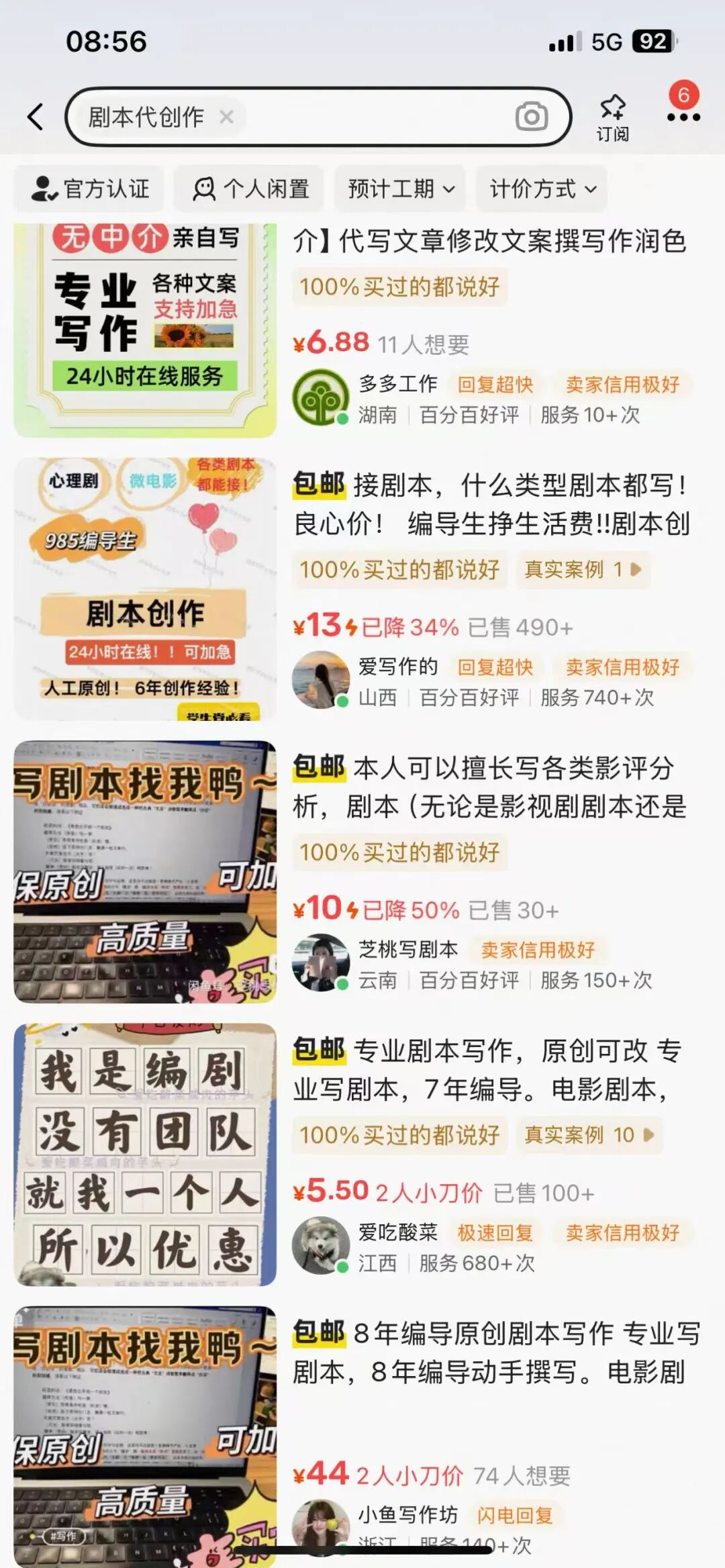Filter by 个人闲置 sellers

pyautogui.click(x=250, y=189)
